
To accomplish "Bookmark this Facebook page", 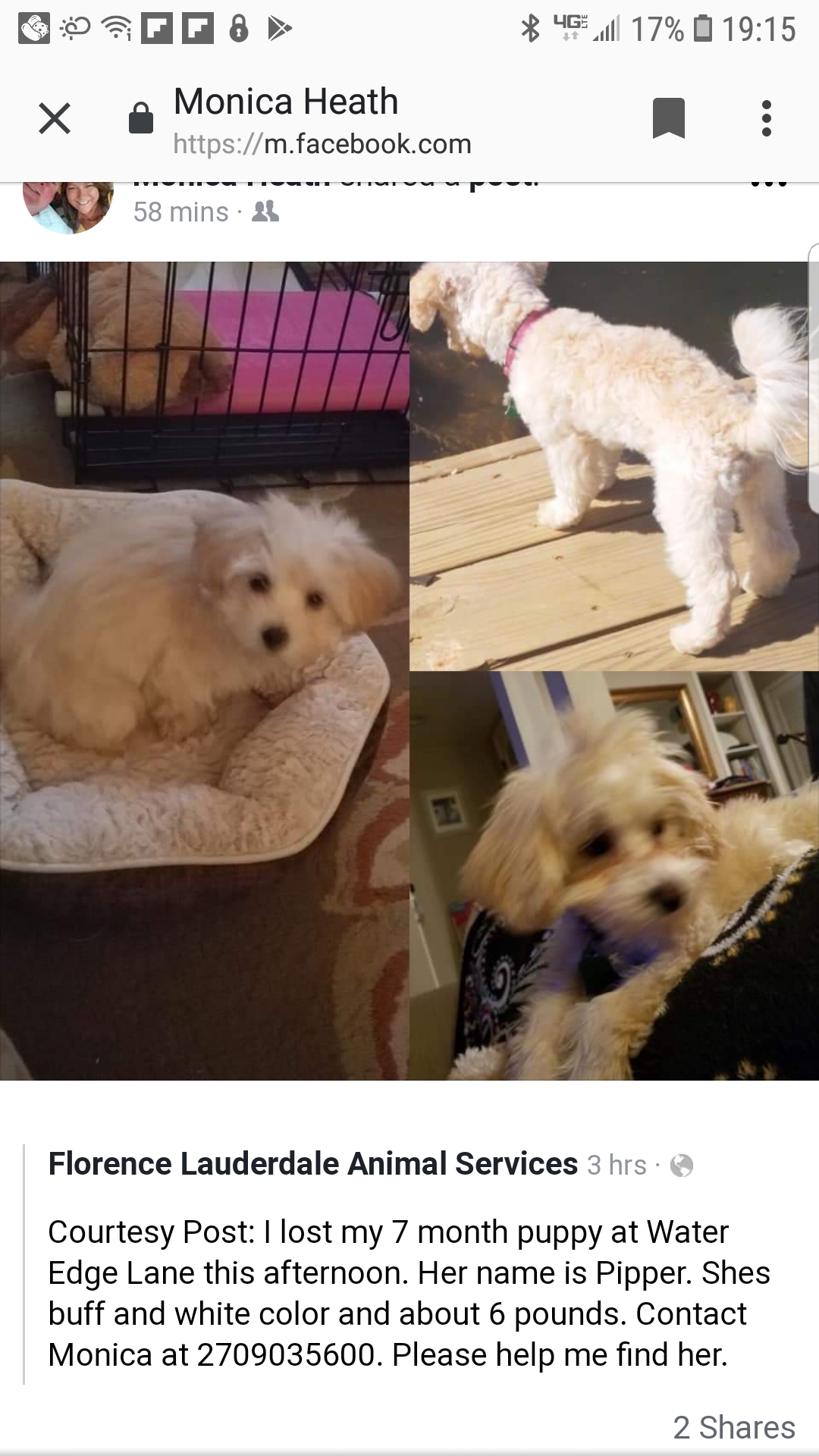I will [668, 118].
